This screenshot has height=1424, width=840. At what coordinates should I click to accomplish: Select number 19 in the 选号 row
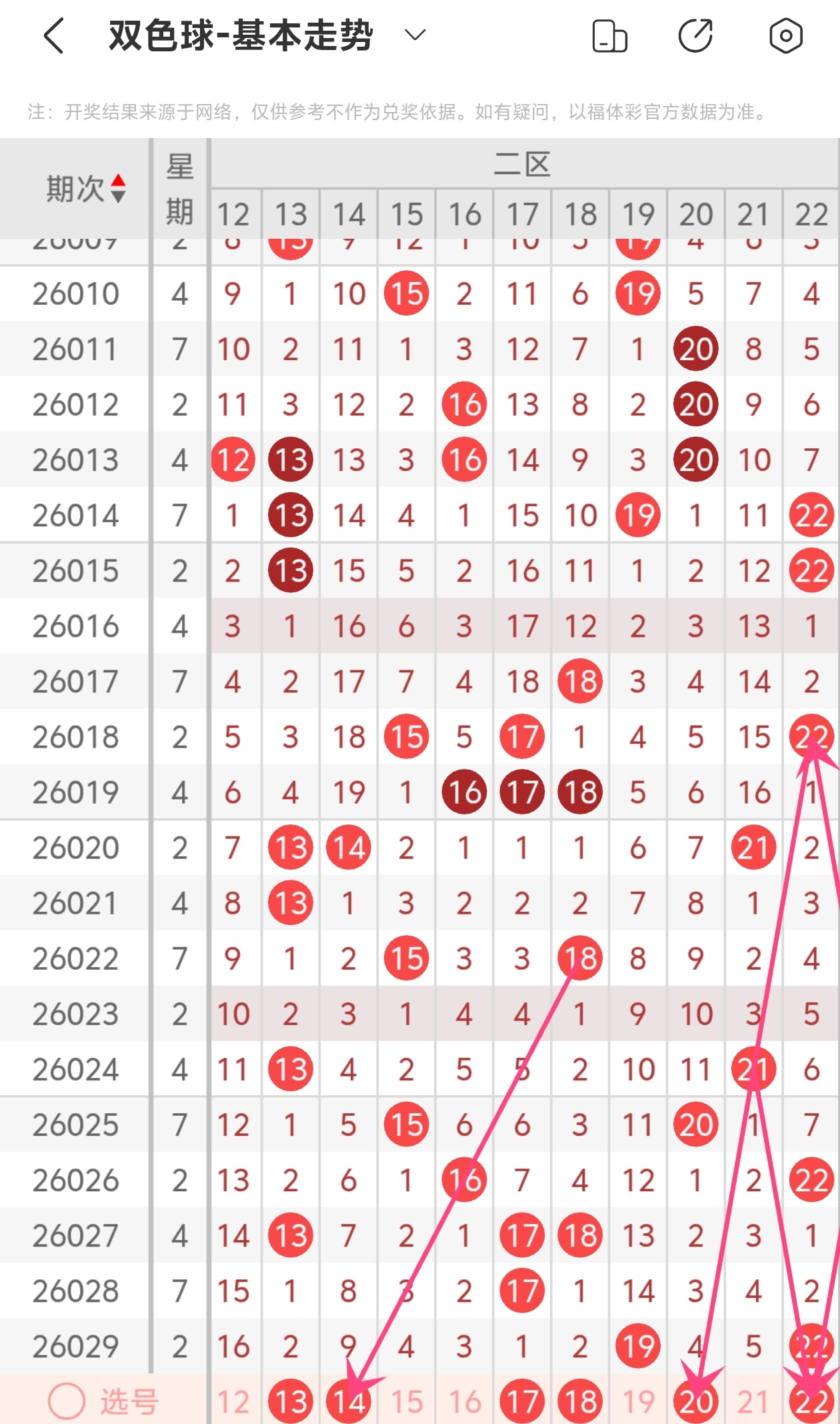point(638,1401)
